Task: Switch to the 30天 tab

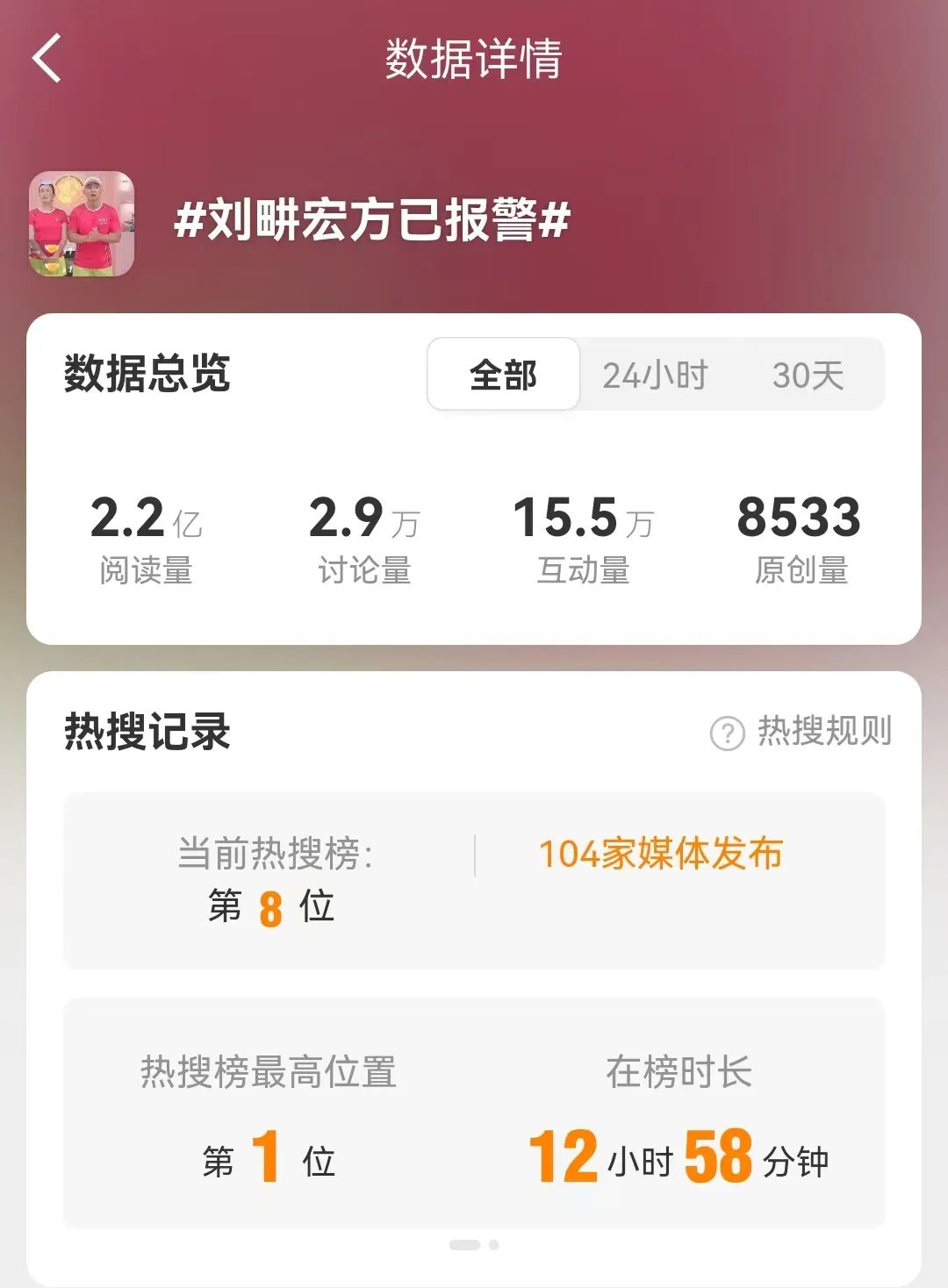Action: [x=808, y=375]
